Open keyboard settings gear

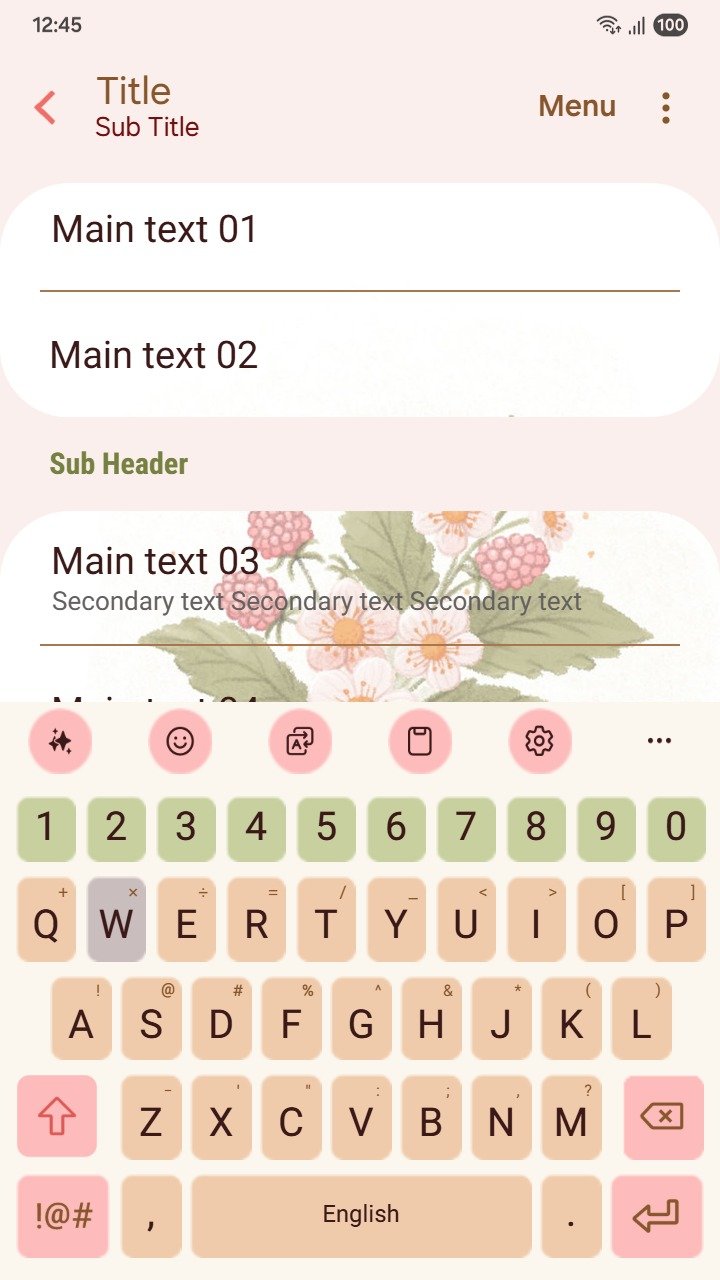coord(540,741)
